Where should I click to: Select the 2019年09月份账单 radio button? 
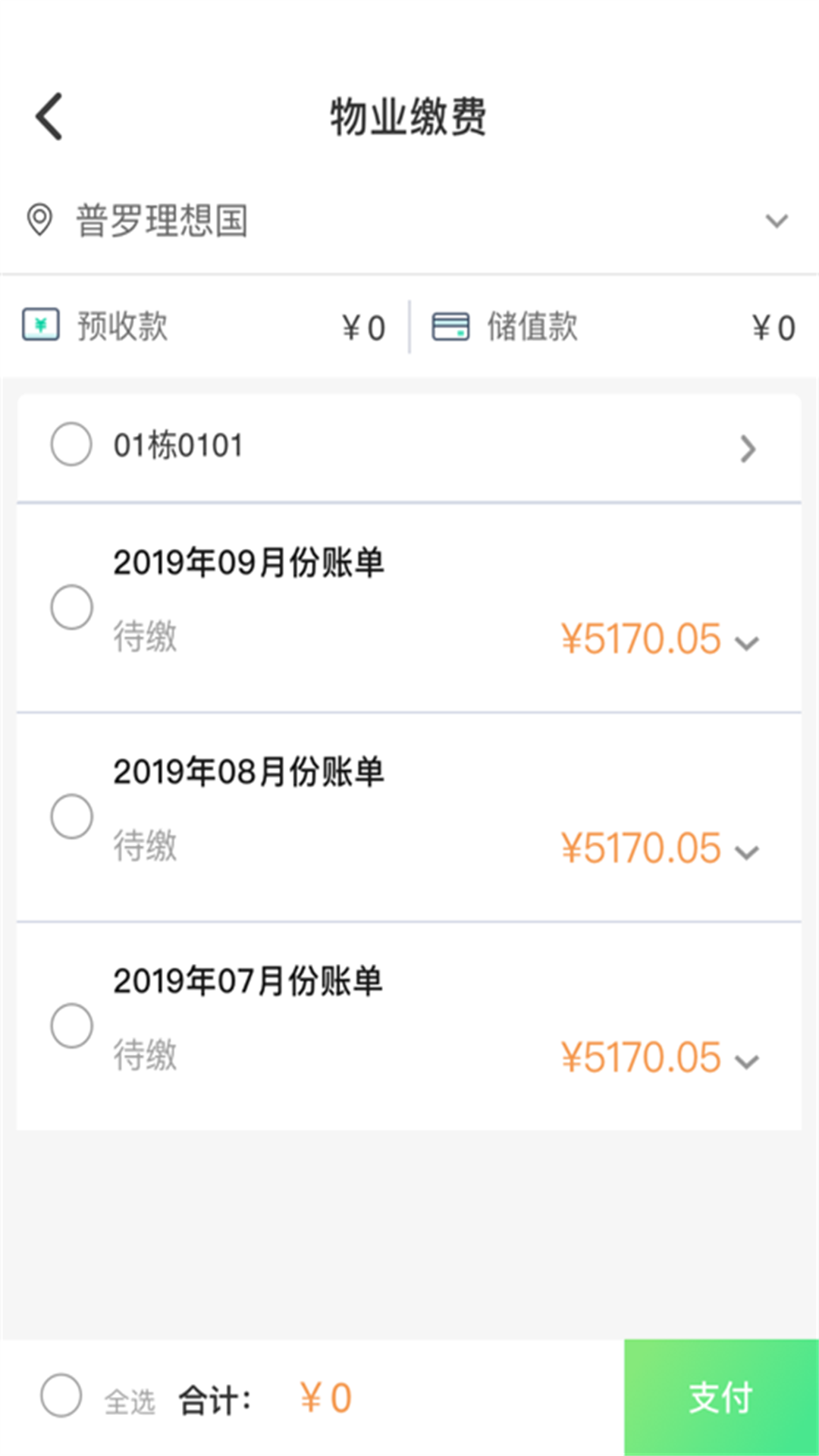pyautogui.click(x=71, y=607)
